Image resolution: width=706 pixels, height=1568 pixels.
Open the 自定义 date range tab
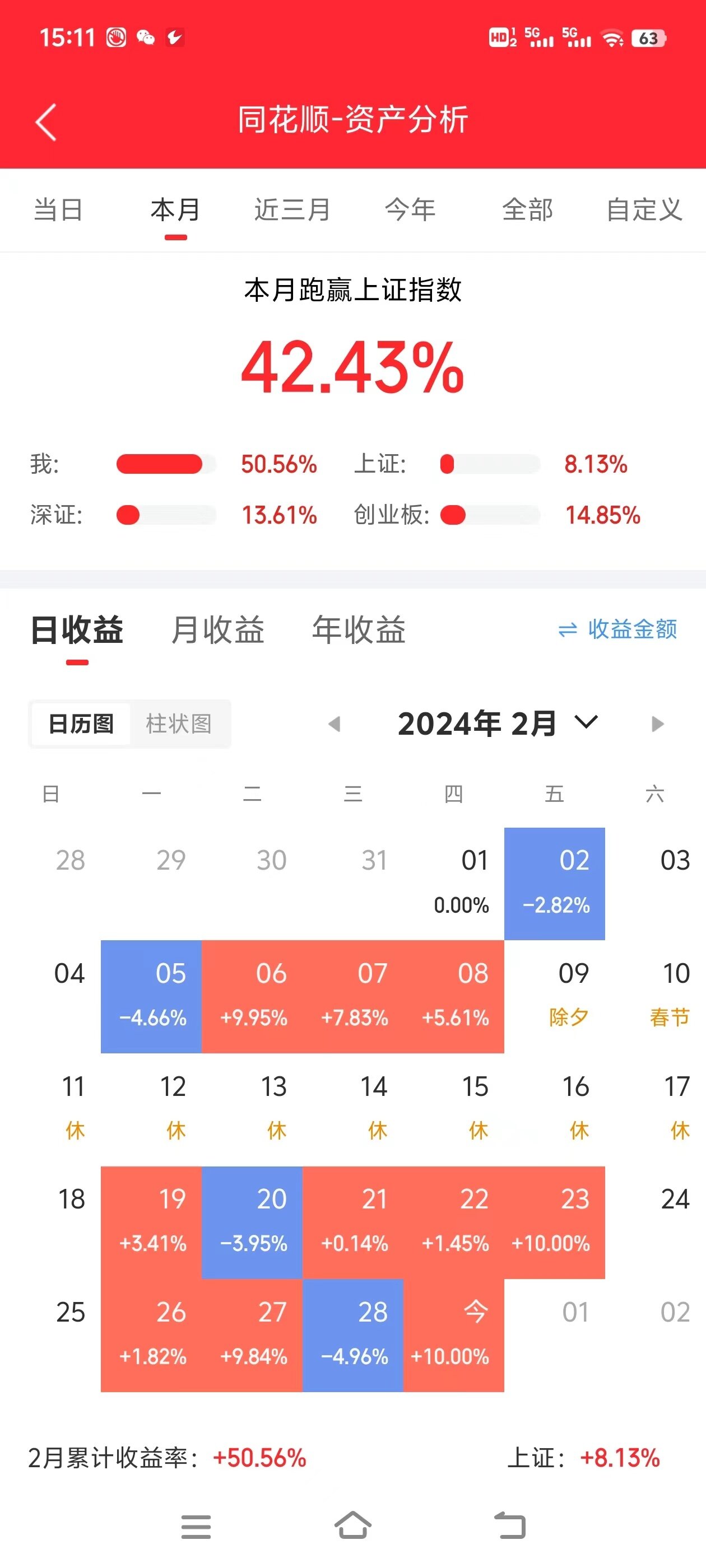644,210
